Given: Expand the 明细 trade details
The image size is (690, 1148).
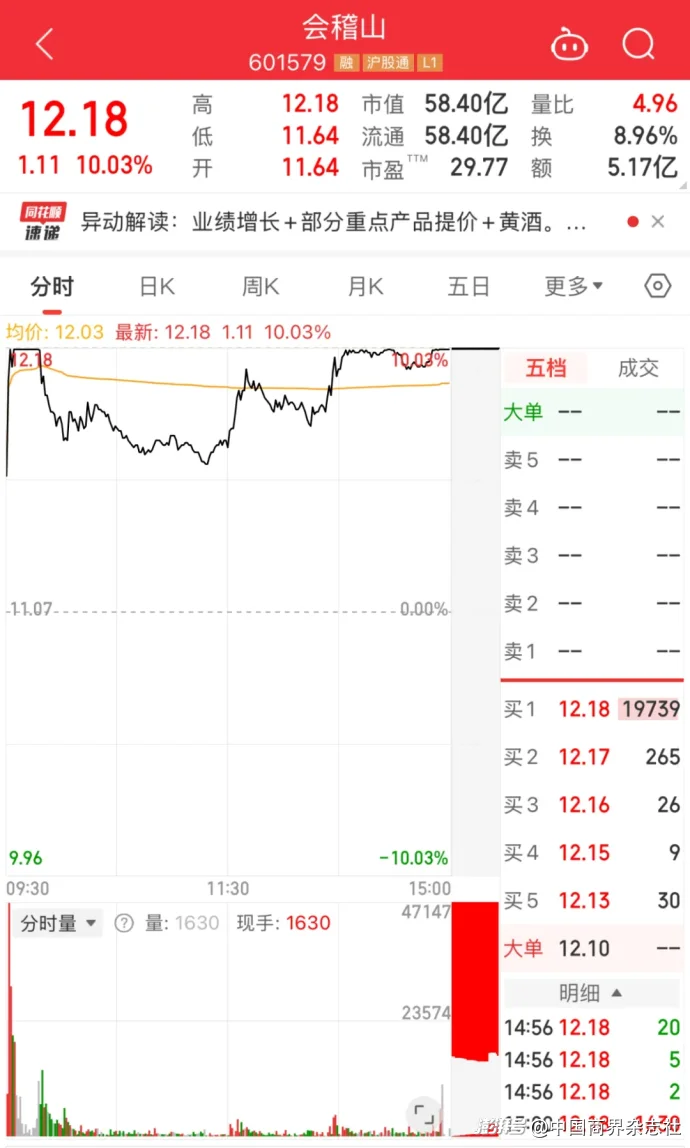Looking at the screenshot, I should click(590, 993).
